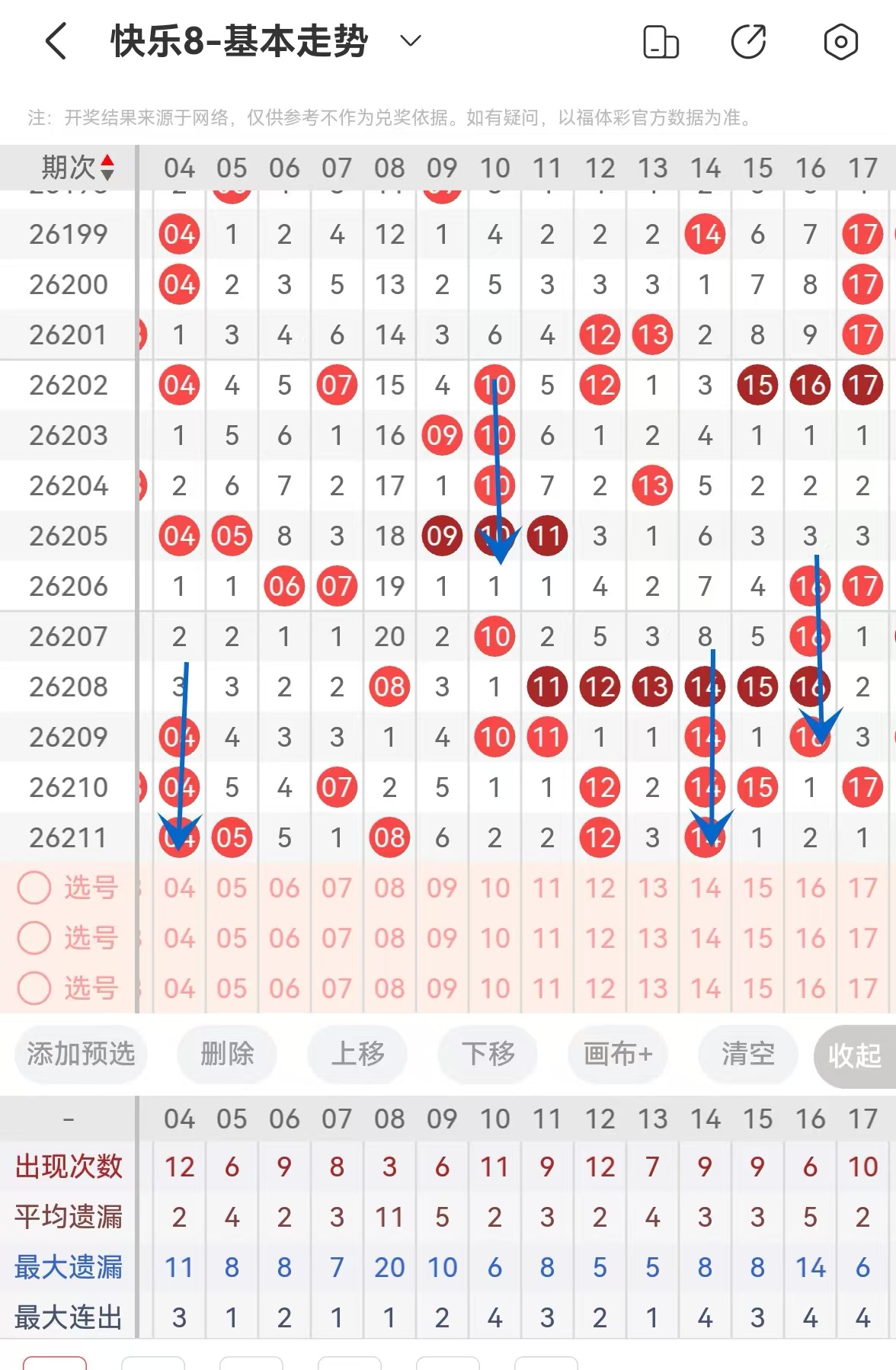Clear drawings with 清空
896x1370 pixels.
click(x=748, y=1054)
